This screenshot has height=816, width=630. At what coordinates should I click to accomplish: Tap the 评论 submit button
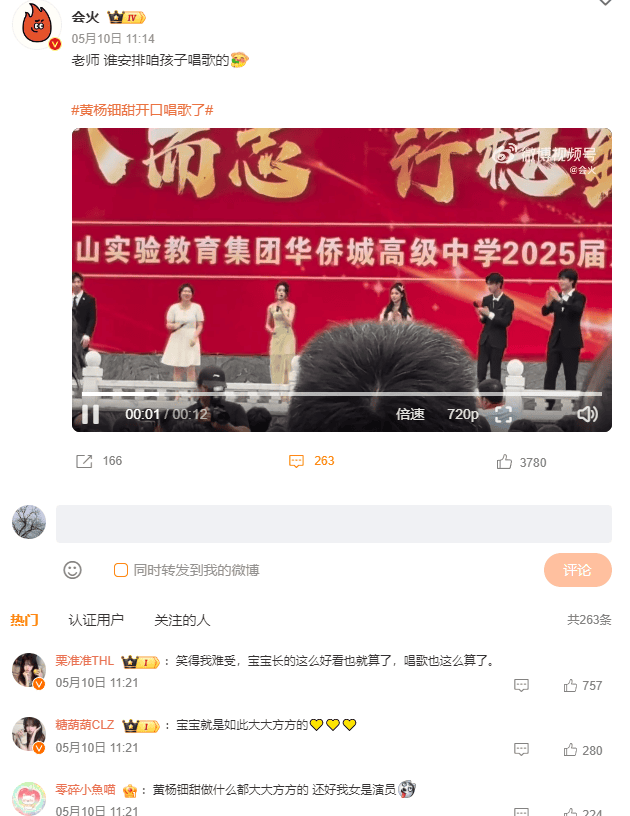[577, 570]
